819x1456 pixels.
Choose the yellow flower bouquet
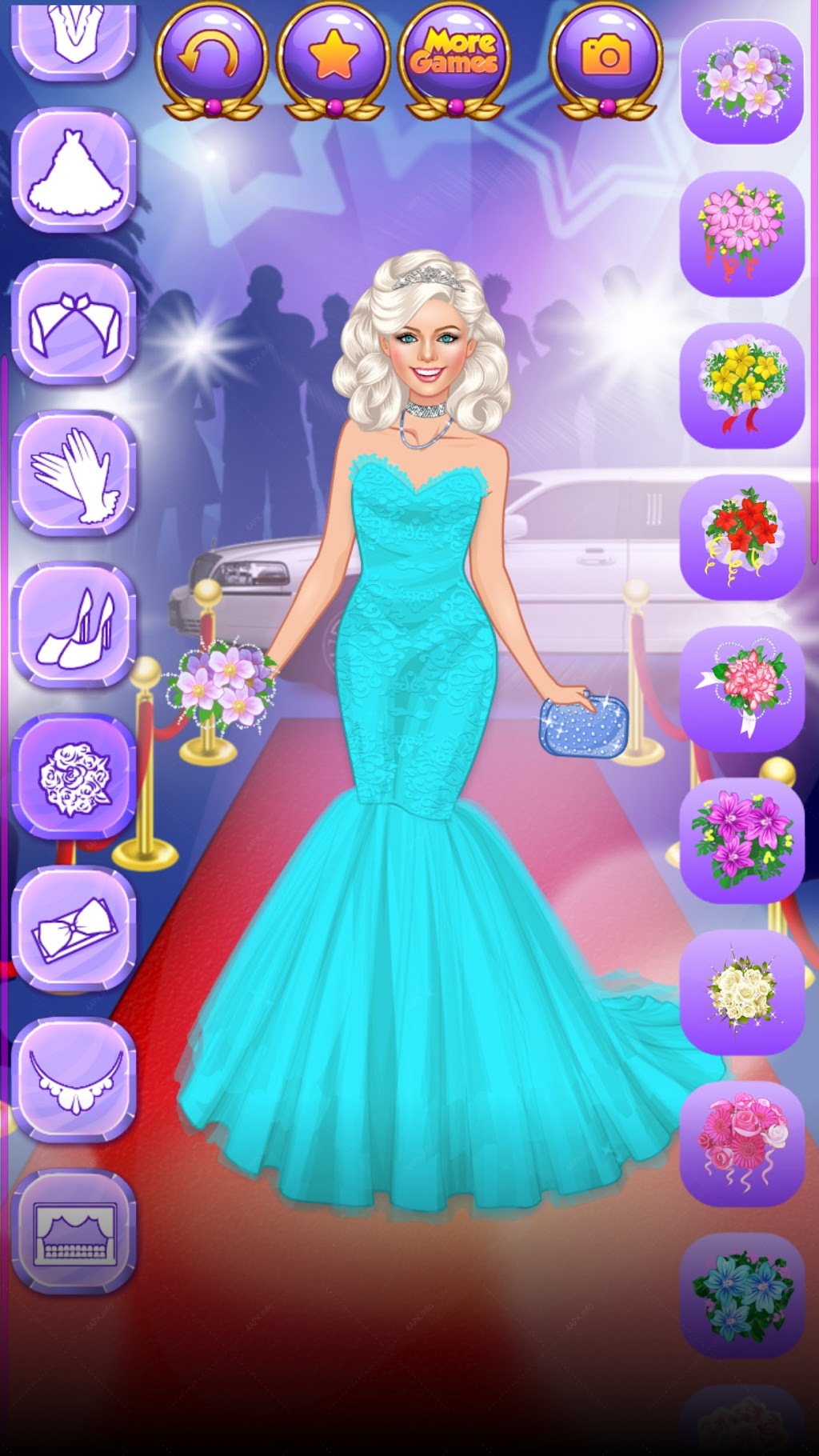(x=742, y=386)
